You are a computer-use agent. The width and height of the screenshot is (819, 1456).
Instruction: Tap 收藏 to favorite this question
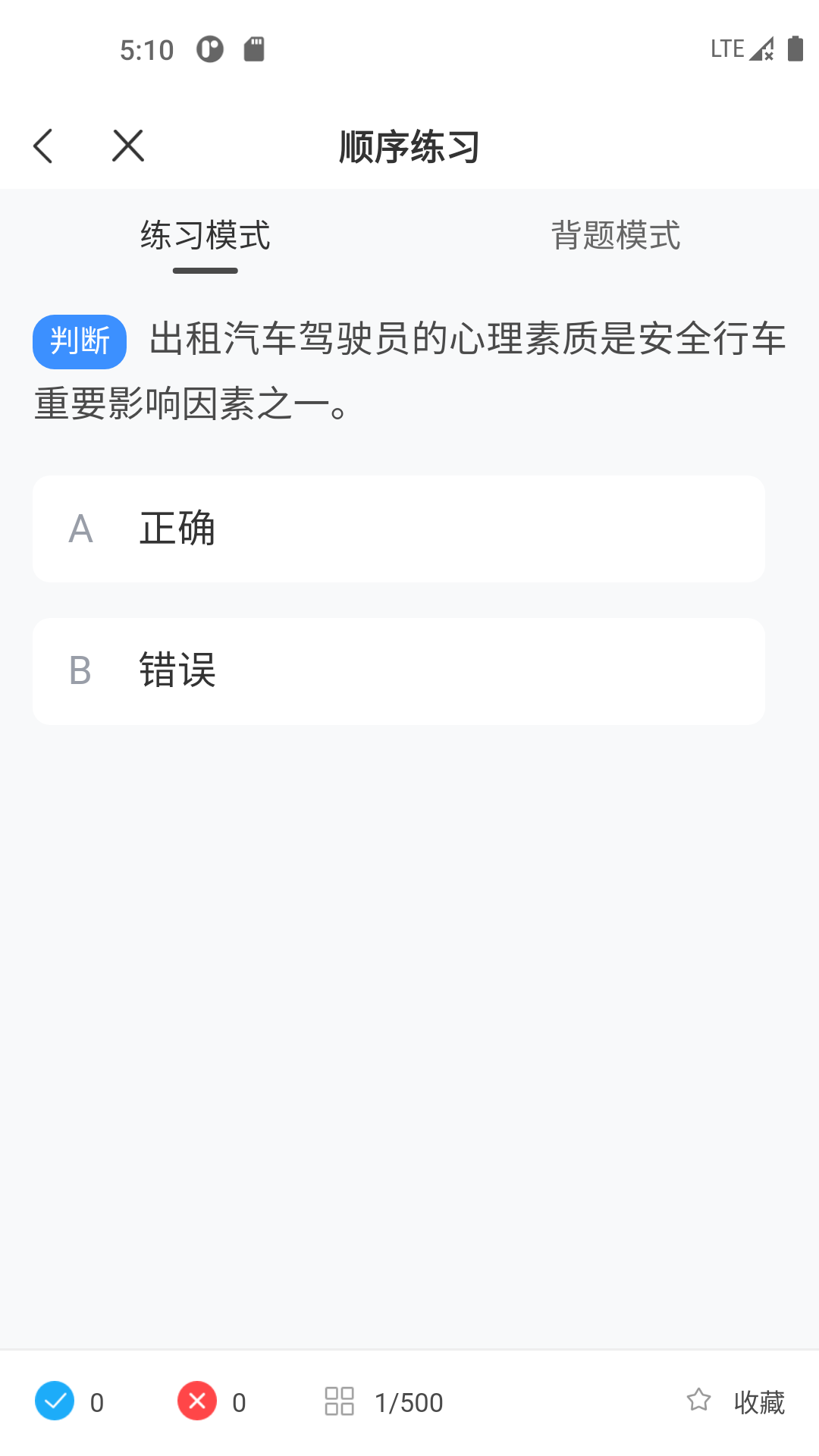click(758, 1403)
